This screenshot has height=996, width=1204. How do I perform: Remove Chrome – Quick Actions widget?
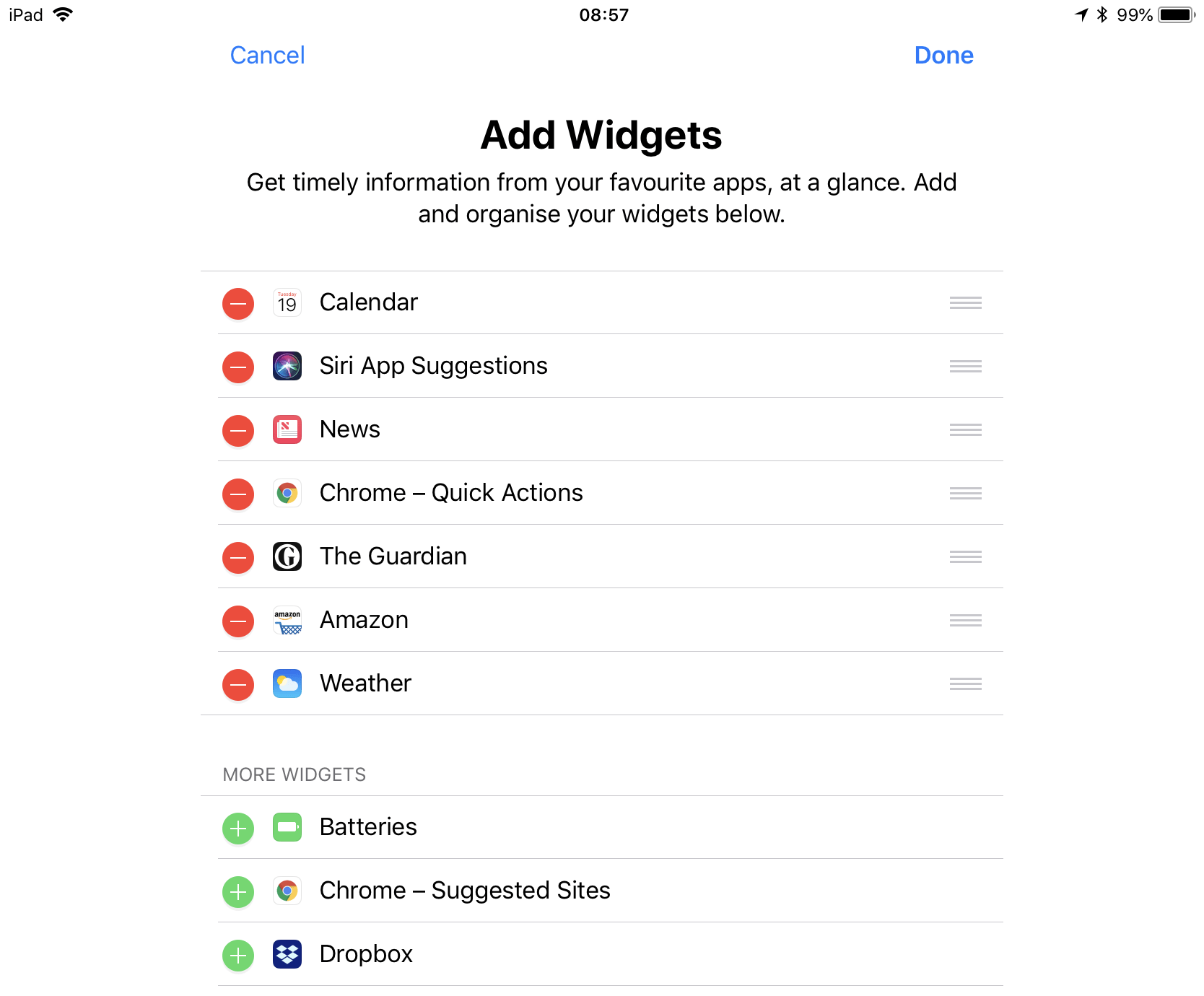point(238,494)
